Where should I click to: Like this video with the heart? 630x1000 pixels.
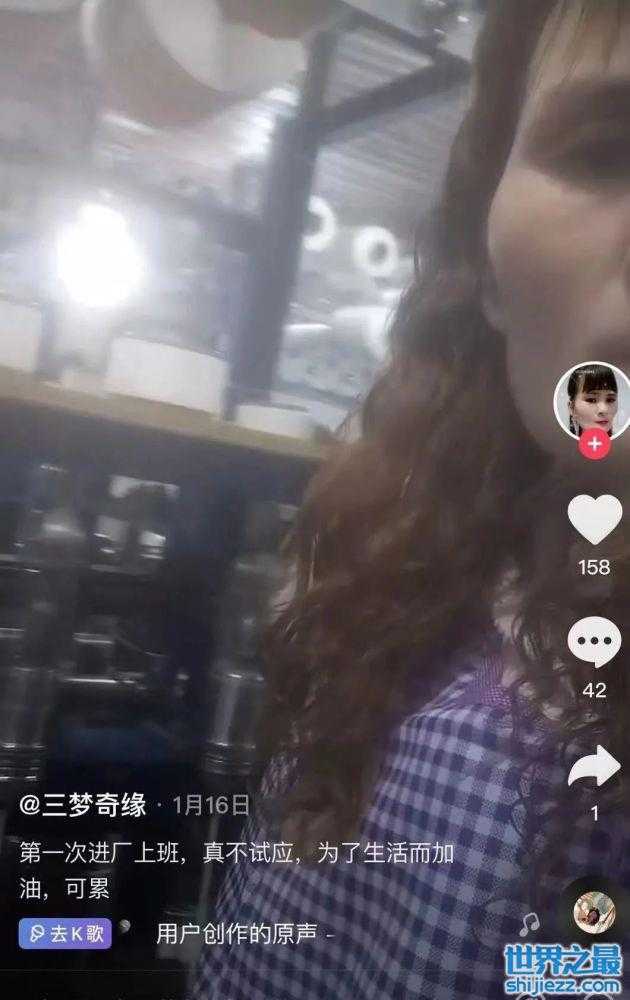click(594, 522)
